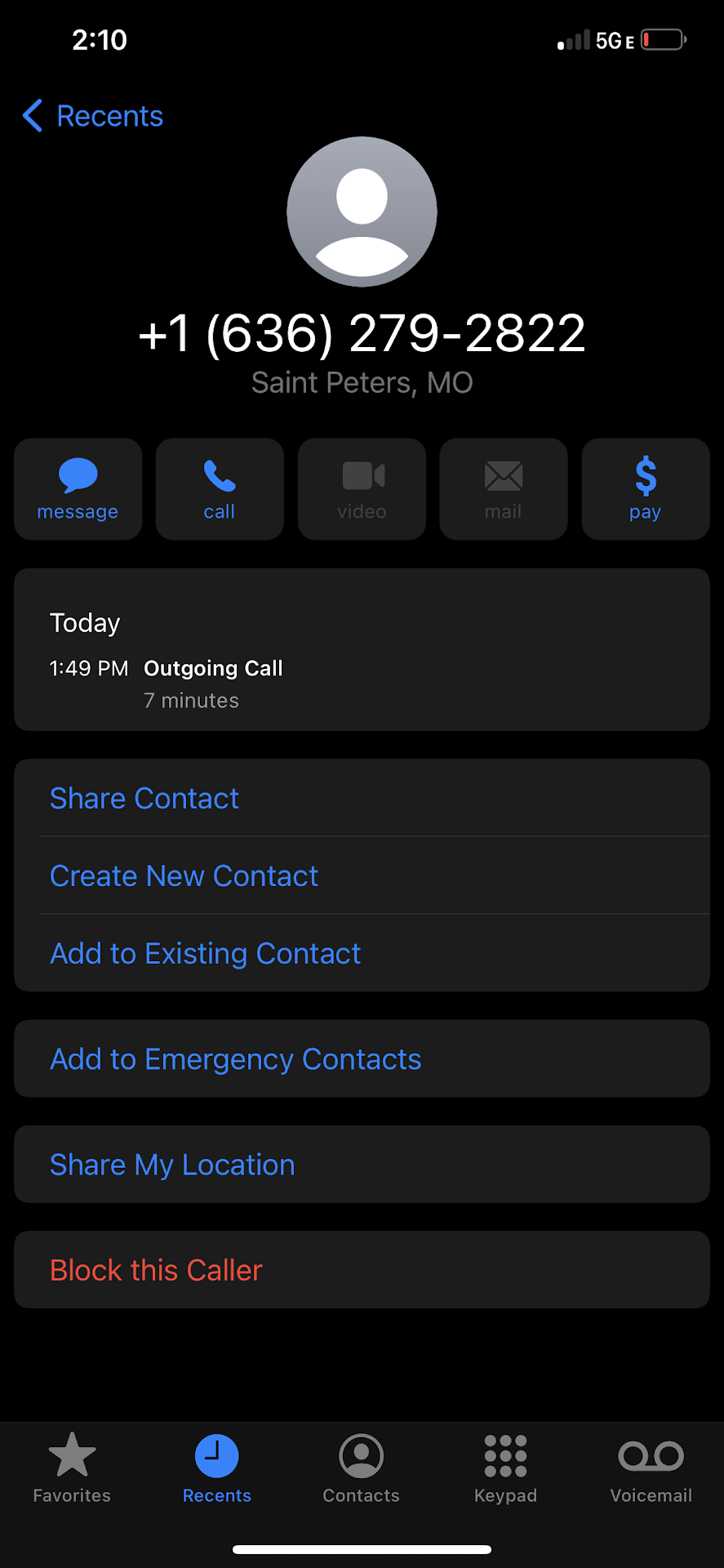Screen dimensions: 724x1568
Task: Block this Caller
Action: coord(156,1270)
